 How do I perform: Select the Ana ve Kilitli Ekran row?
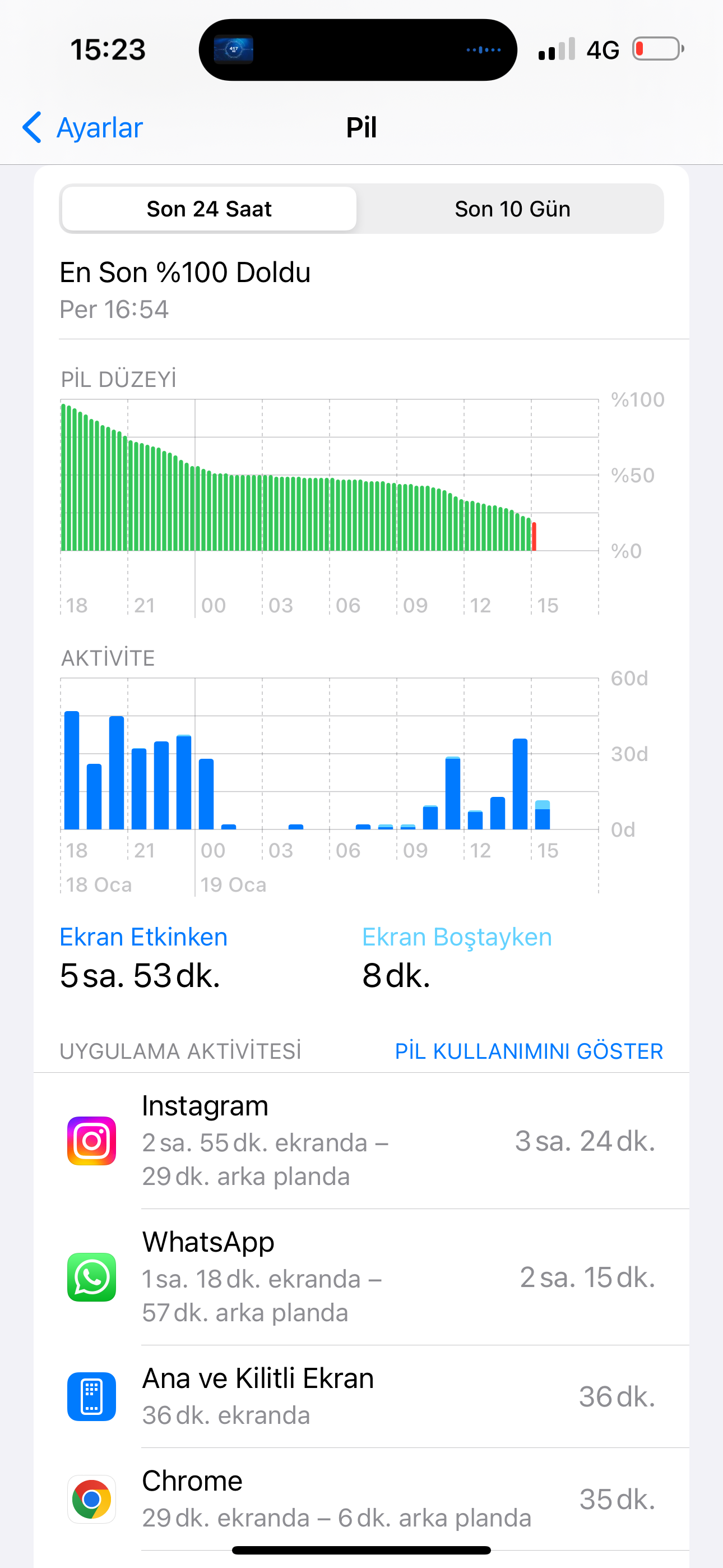click(x=361, y=1396)
